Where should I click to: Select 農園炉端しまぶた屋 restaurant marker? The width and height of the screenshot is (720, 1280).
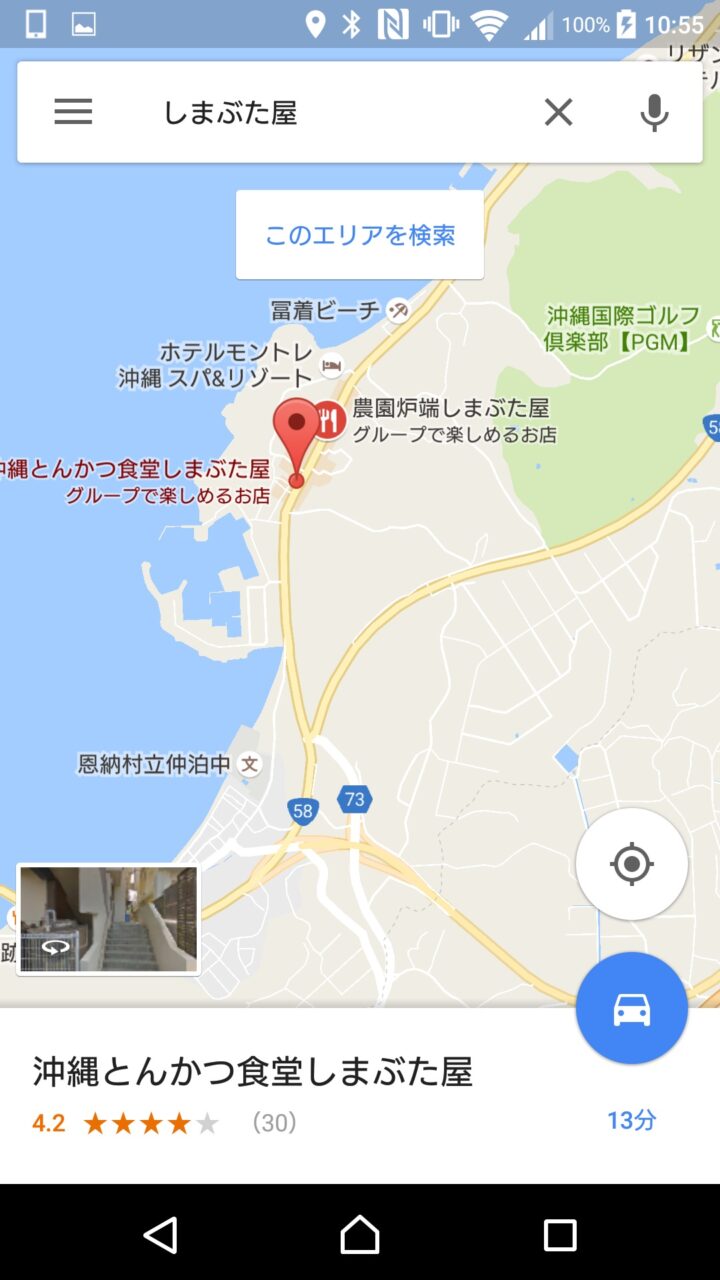click(332, 419)
